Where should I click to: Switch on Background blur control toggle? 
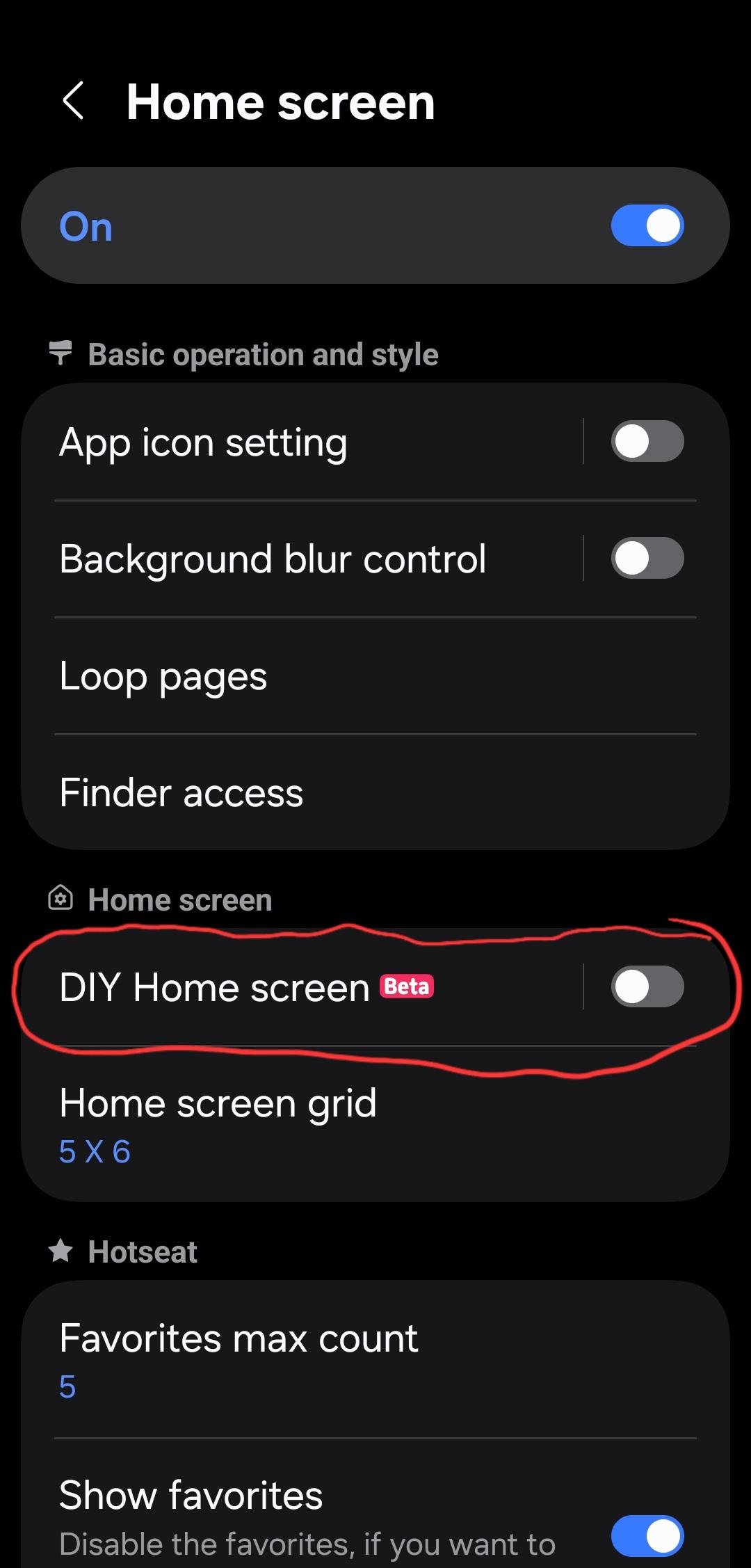tap(647, 559)
